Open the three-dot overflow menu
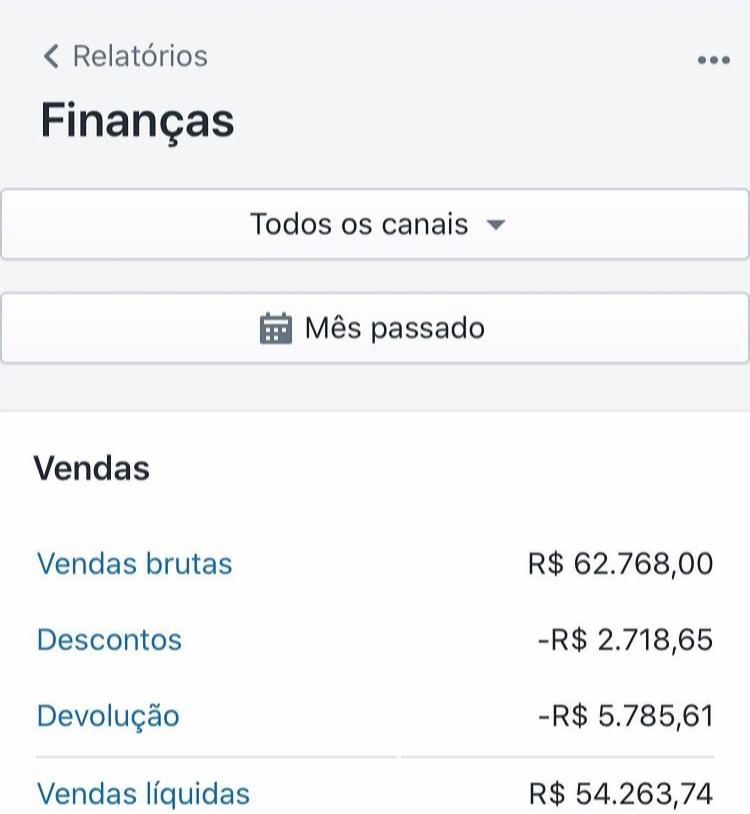 [713, 60]
